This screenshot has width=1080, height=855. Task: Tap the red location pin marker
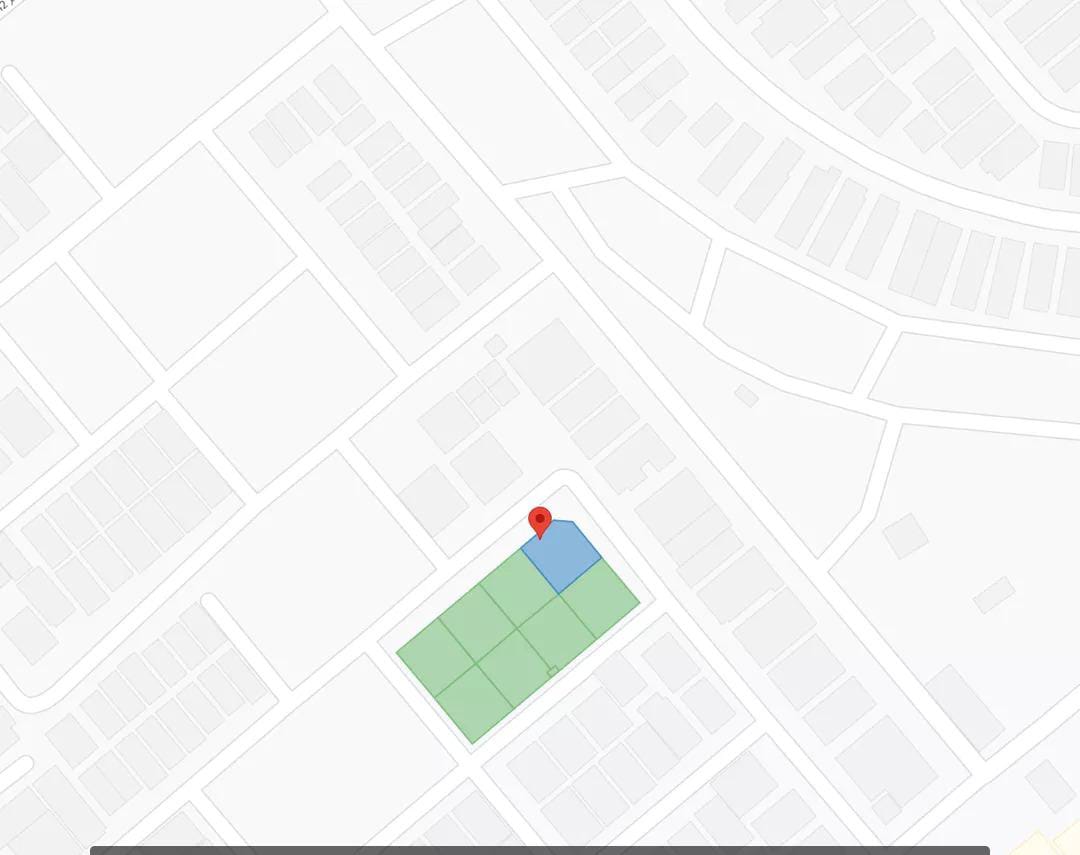pos(540,521)
